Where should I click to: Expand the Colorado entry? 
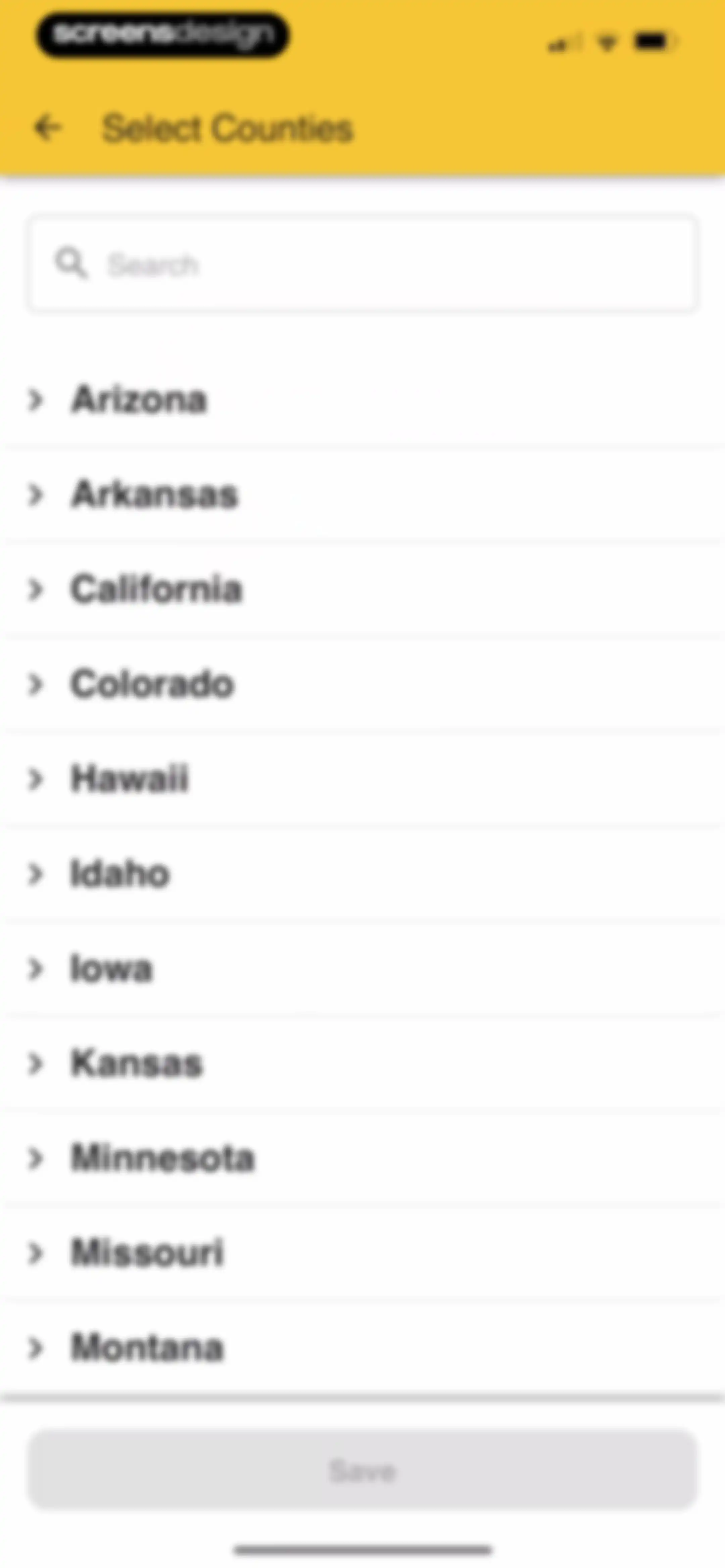(x=362, y=684)
